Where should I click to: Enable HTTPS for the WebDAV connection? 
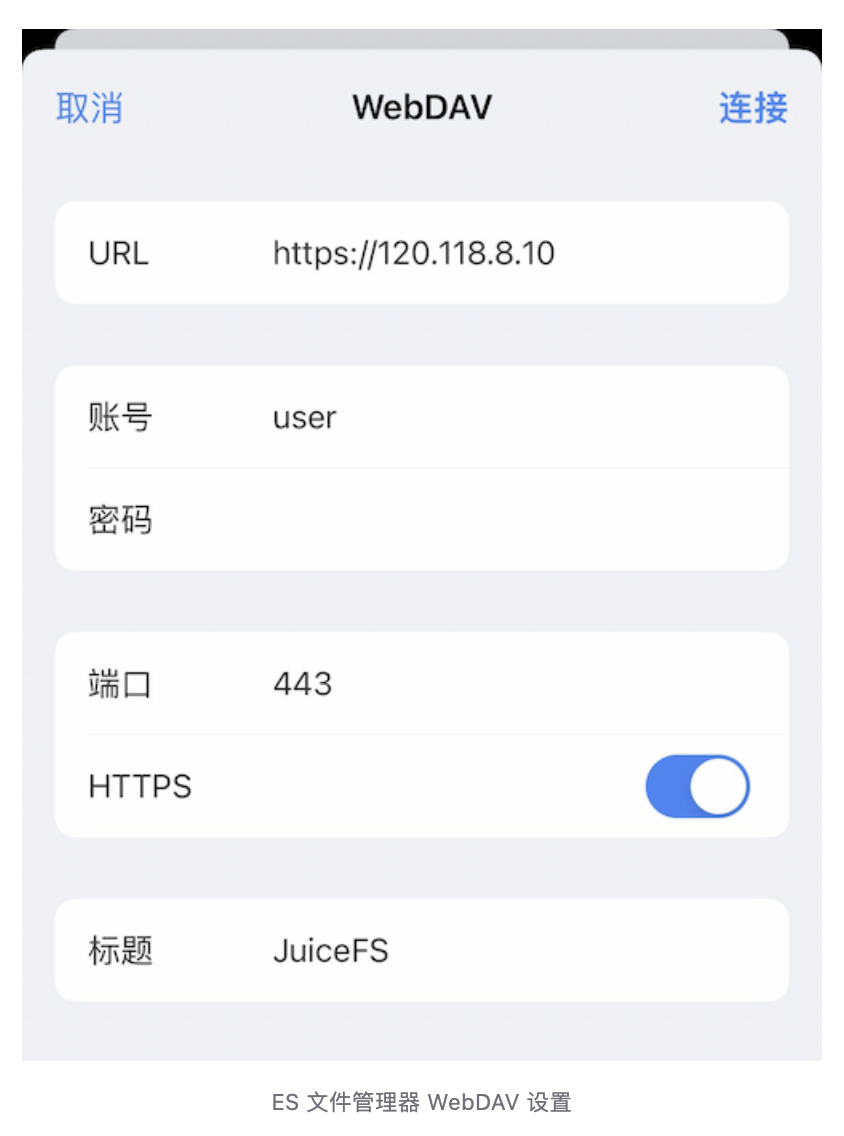pyautogui.click(x=697, y=786)
